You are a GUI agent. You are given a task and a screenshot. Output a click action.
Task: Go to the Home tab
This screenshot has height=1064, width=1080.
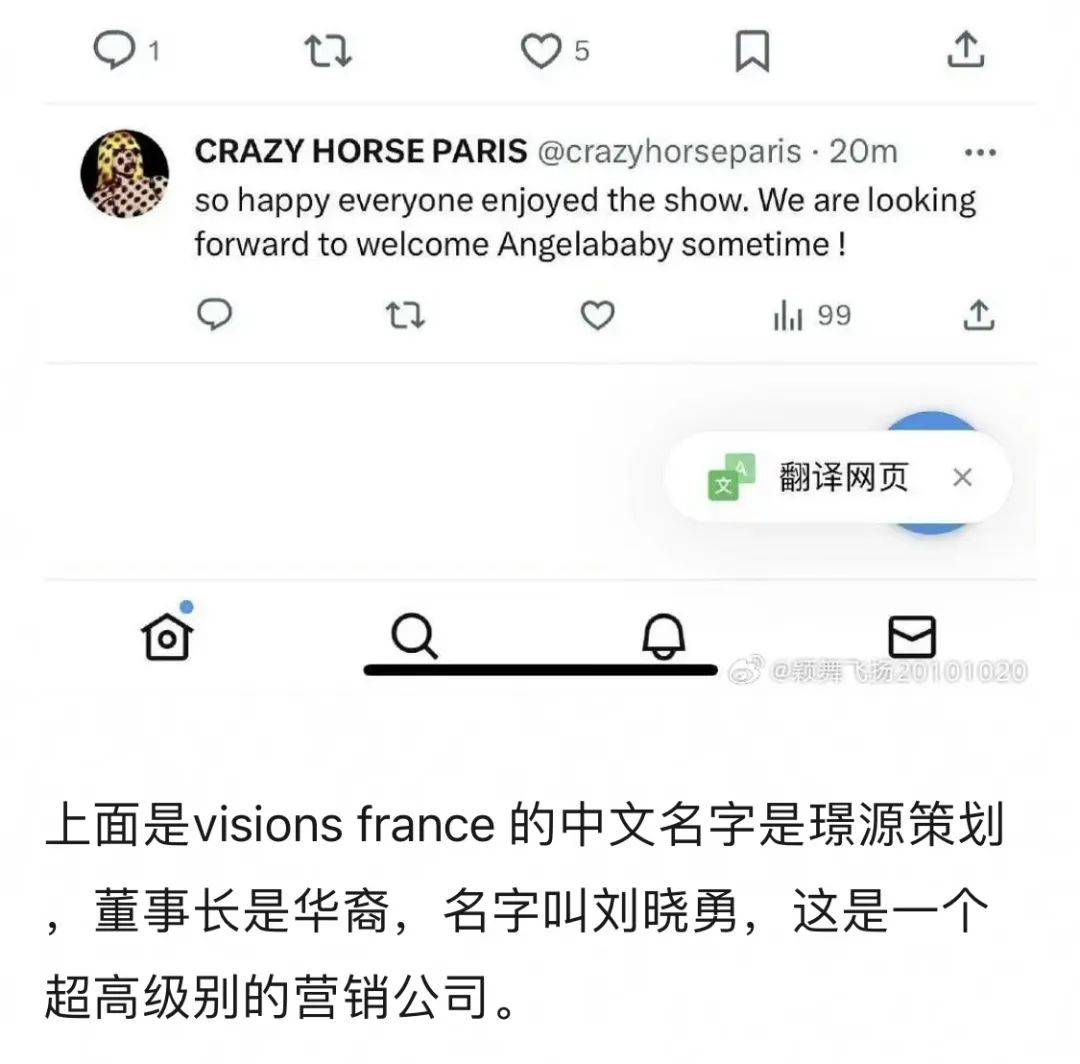167,637
